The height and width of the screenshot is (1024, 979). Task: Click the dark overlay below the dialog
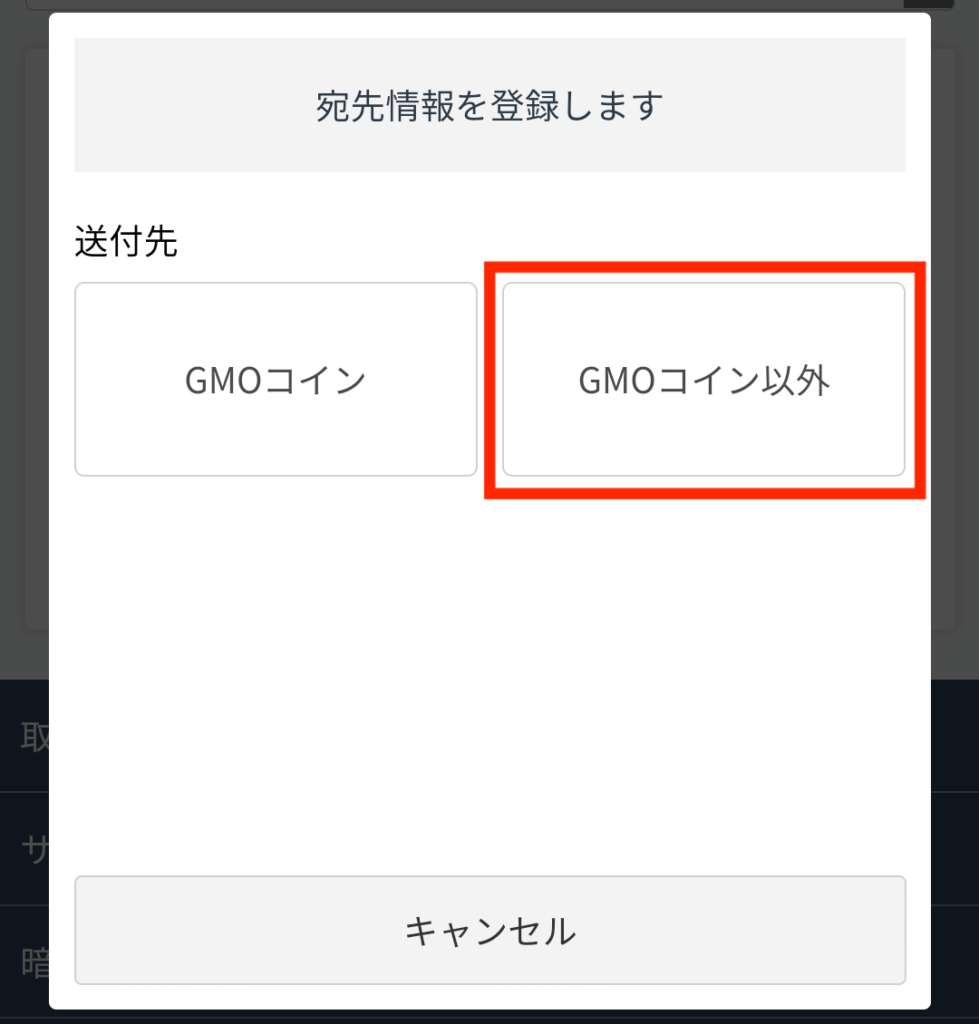pos(489,1018)
